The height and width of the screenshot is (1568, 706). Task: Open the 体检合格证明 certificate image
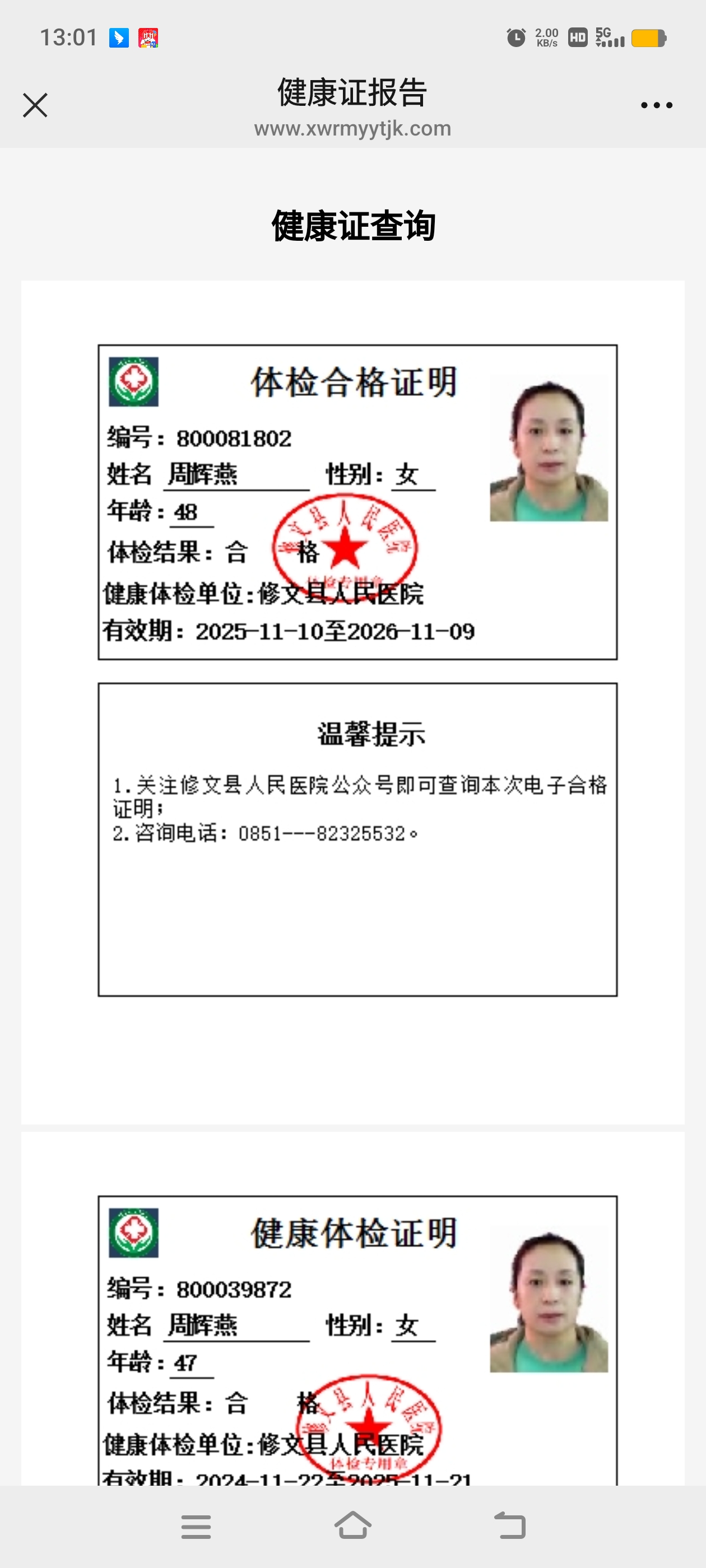(357, 502)
